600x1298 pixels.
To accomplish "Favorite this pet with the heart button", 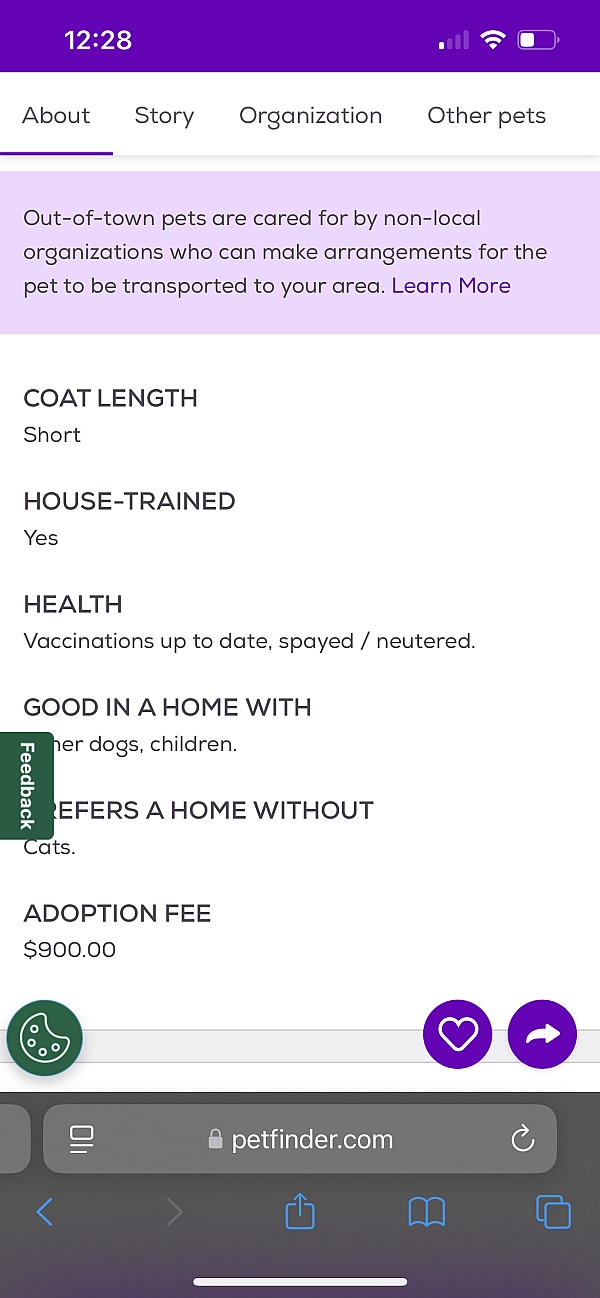I will pos(458,1034).
